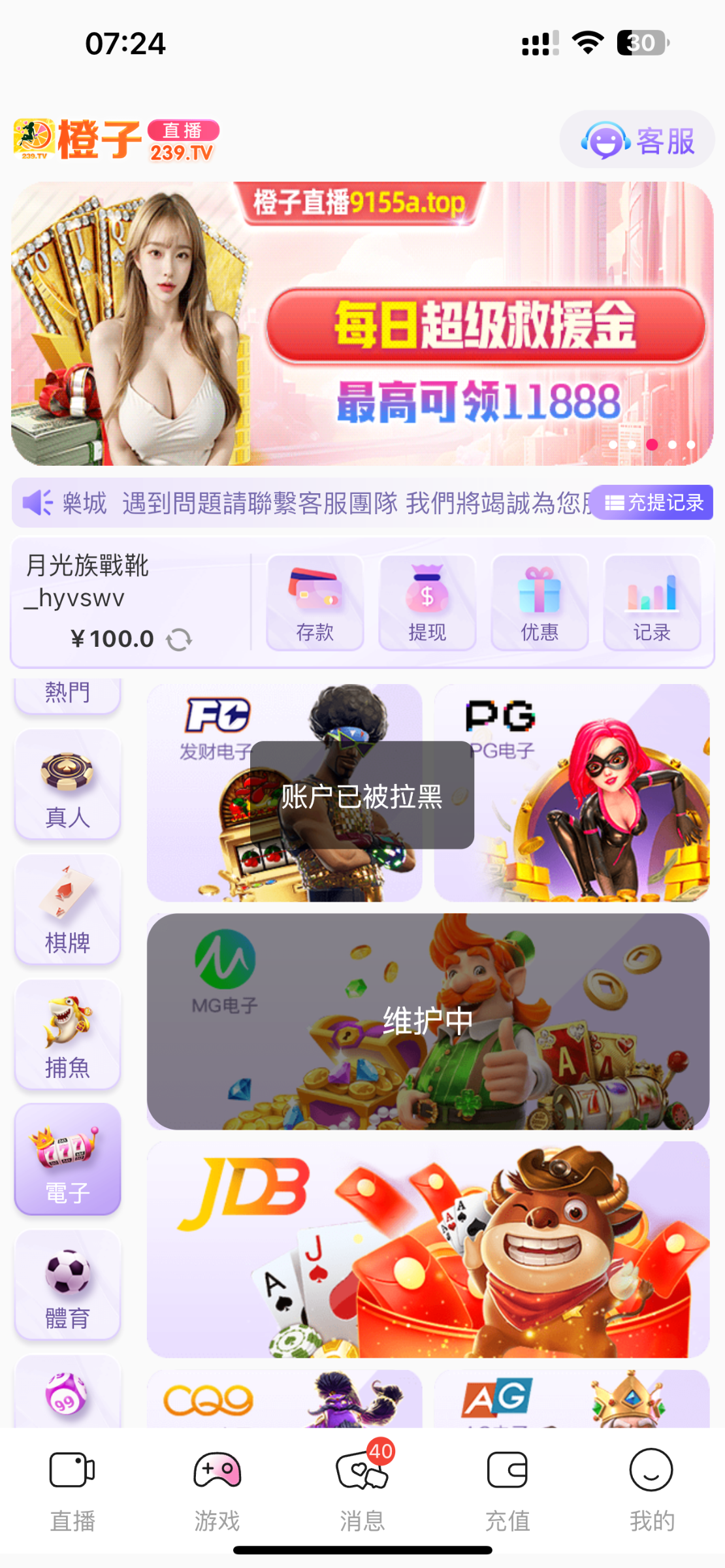Open 充提记录 records
Image resolution: width=725 pixels, height=1568 pixels.
[654, 502]
